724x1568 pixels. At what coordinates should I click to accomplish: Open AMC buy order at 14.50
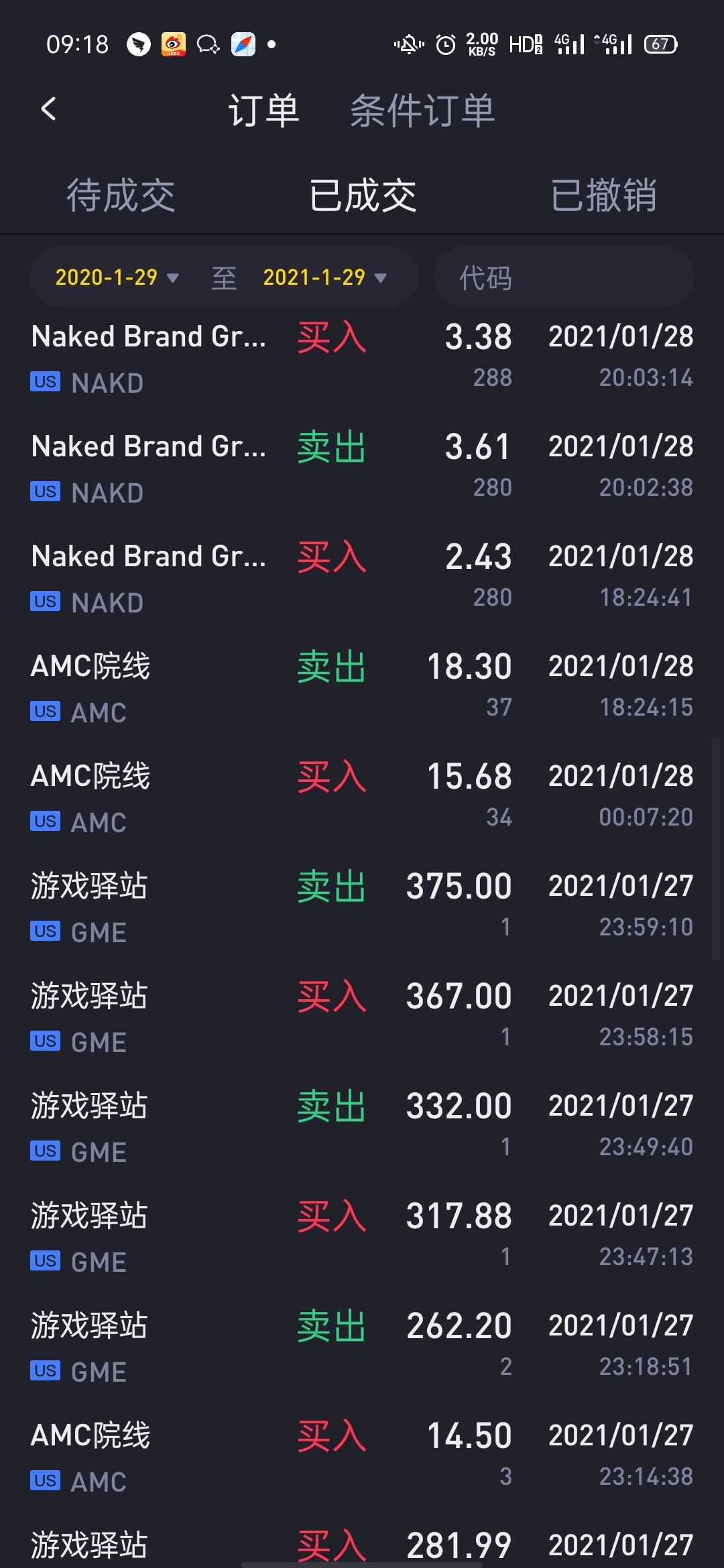[362, 1455]
